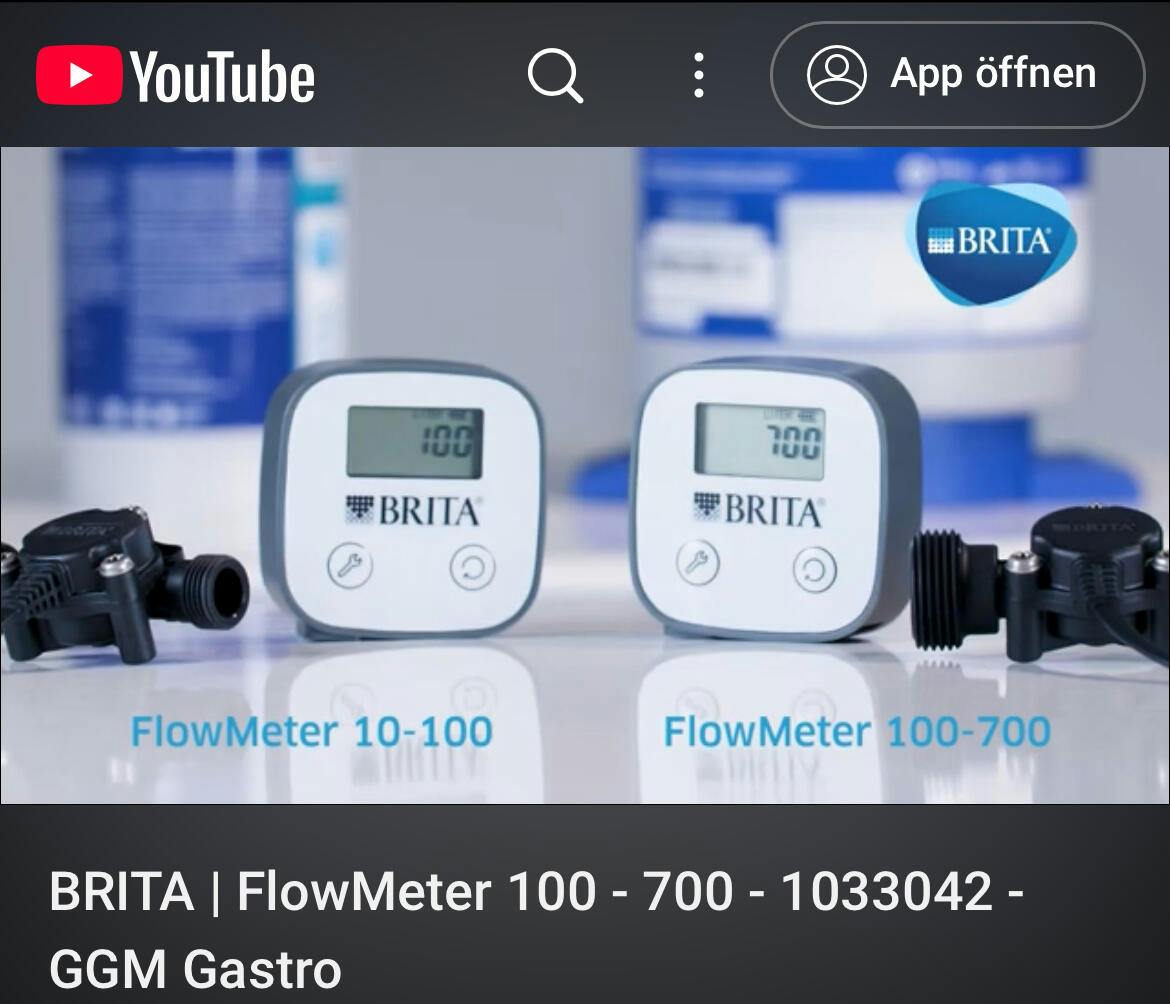Open the YouTube search icon
The height and width of the screenshot is (1004, 1170).
coord(555,76)
